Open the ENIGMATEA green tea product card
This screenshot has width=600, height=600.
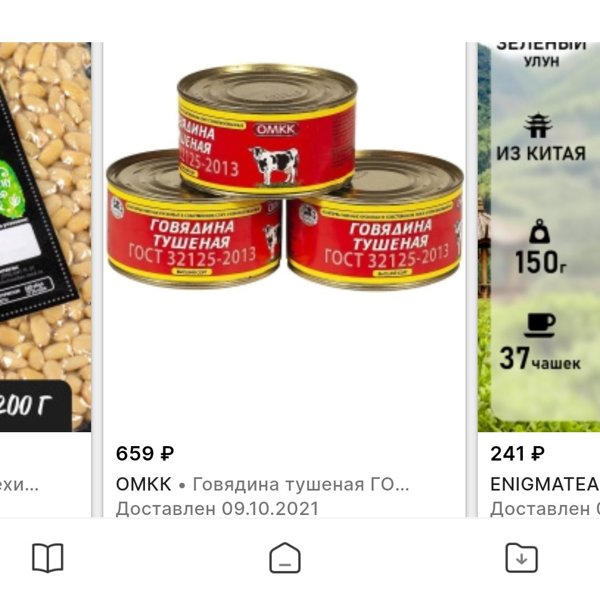(x=540, y=230)
